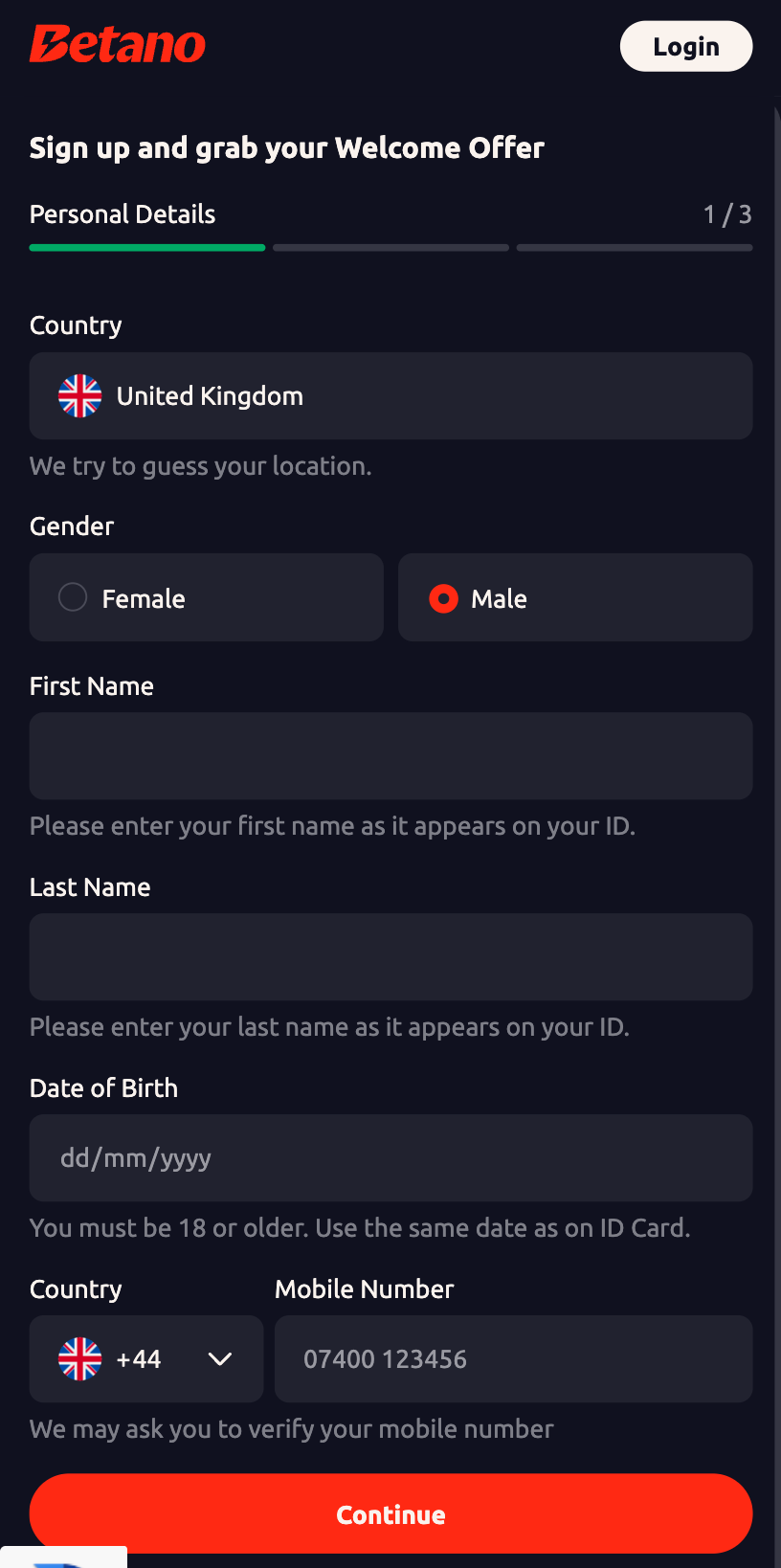Screen dimensions: 781x1568
Task: Expand the +44 dialing code dropdown
Action: click(x=145, y=1358)
